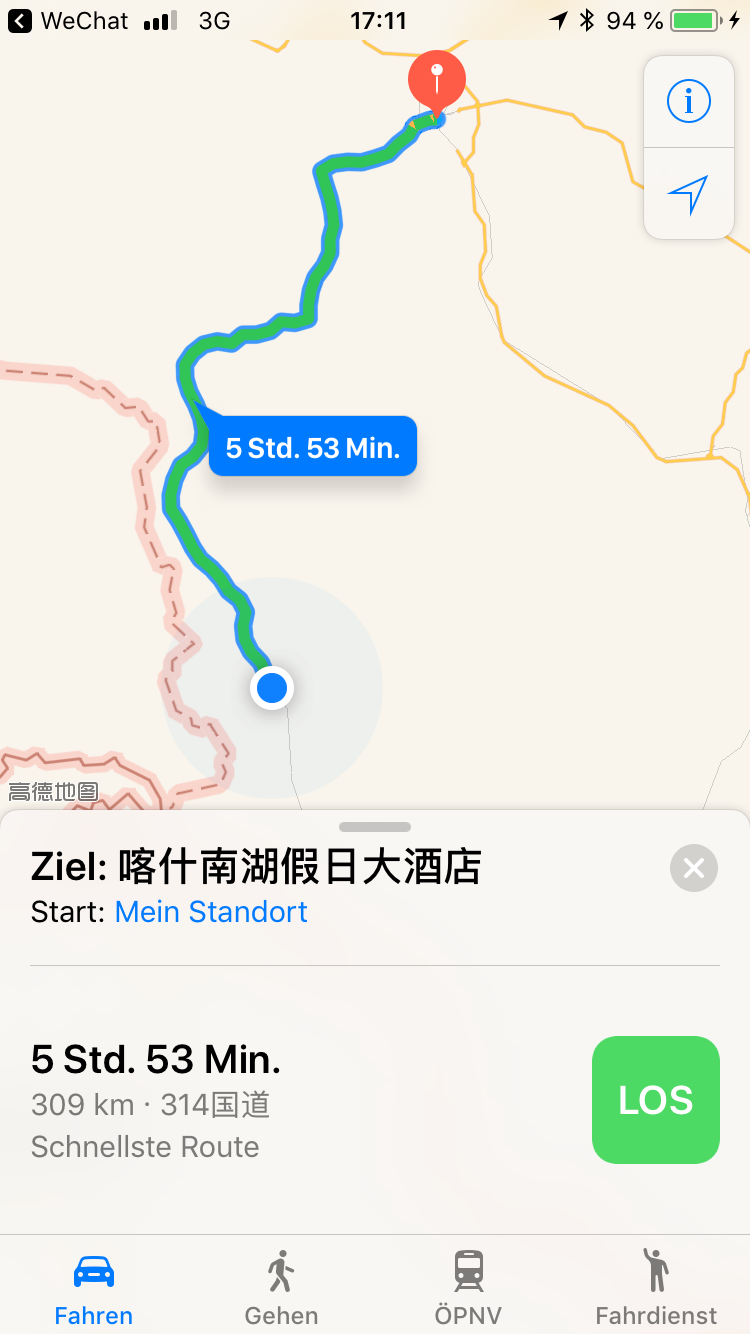Screen dimensions: 750x1334
Task: Start navigation with the LOS button
Action: 655,1100
